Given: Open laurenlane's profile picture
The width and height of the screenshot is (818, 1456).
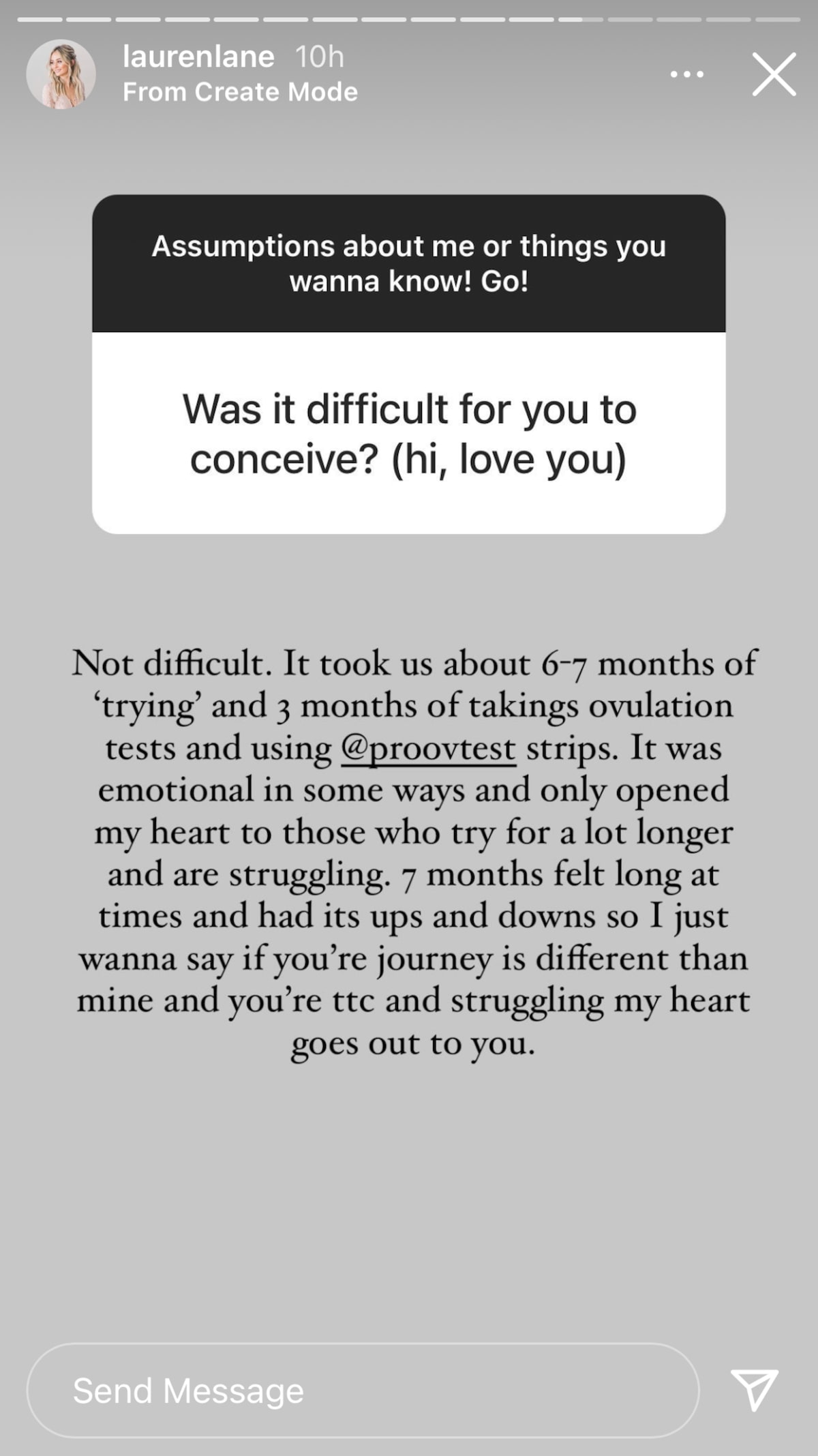Looking at the screenshot, I should [61, 74].
